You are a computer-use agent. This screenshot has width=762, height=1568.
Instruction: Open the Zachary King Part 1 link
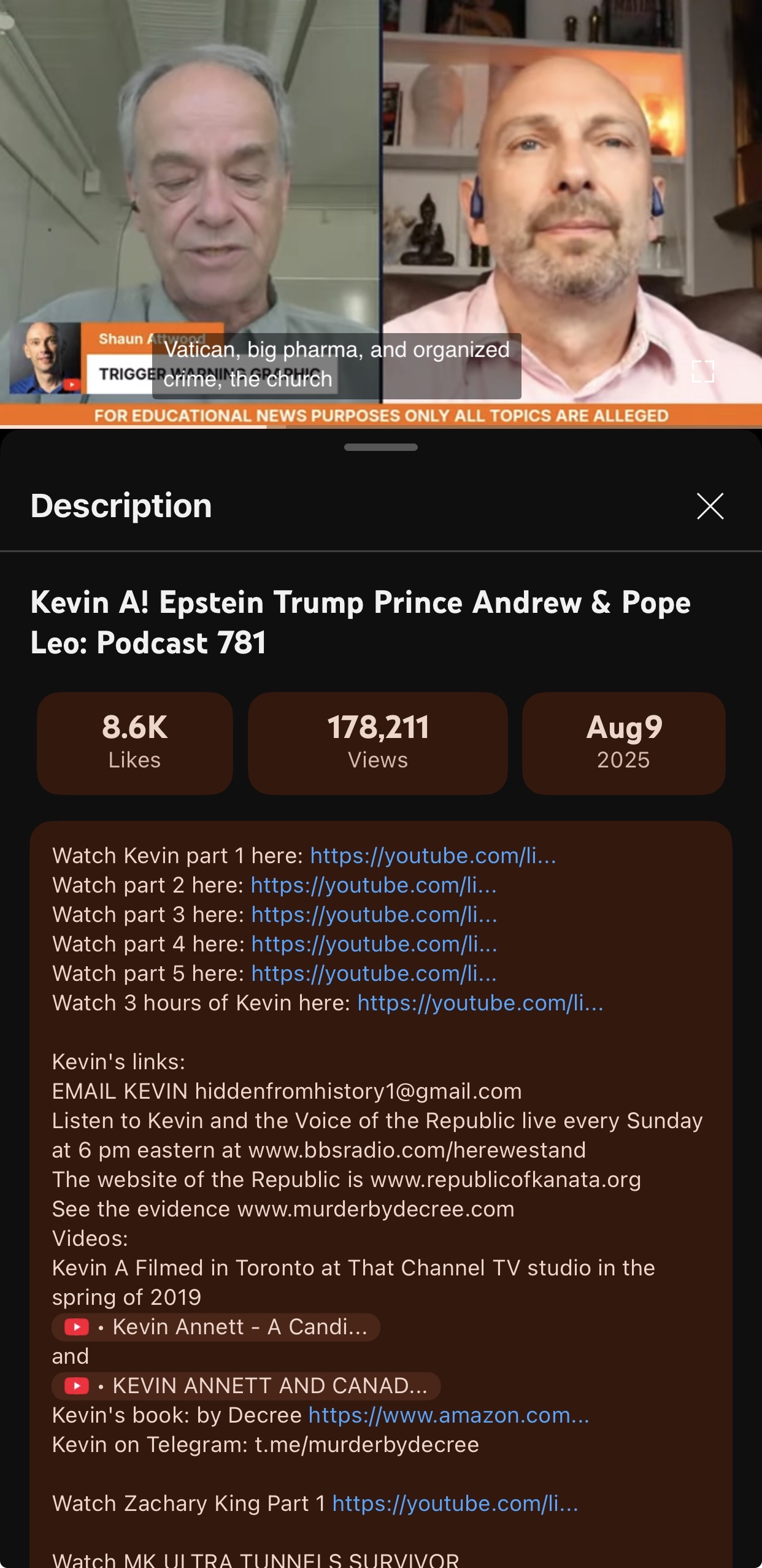[x=455, y=1504]
